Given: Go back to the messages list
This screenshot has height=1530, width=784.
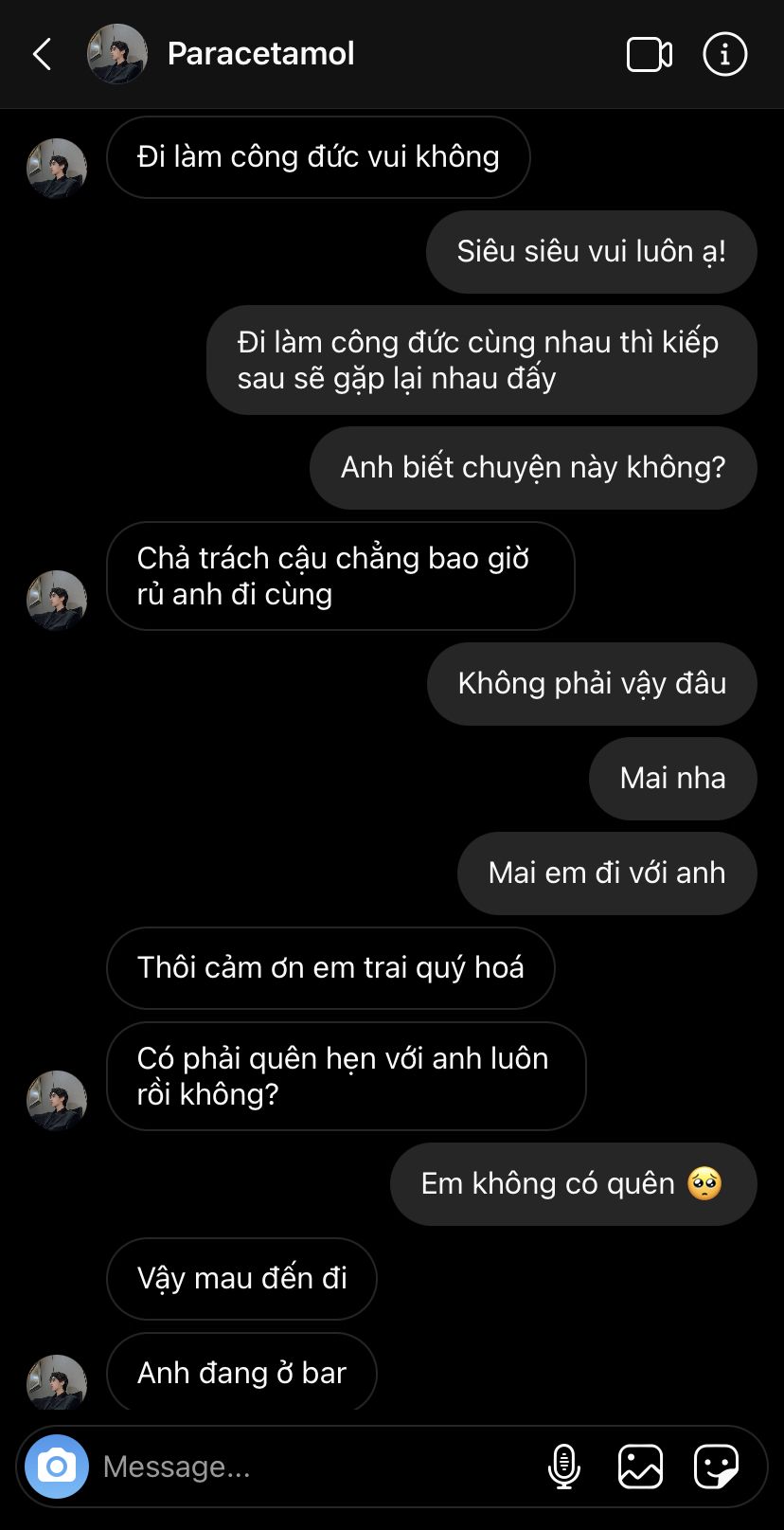Looking at the screenshot, I should click(x=42, y=54).
